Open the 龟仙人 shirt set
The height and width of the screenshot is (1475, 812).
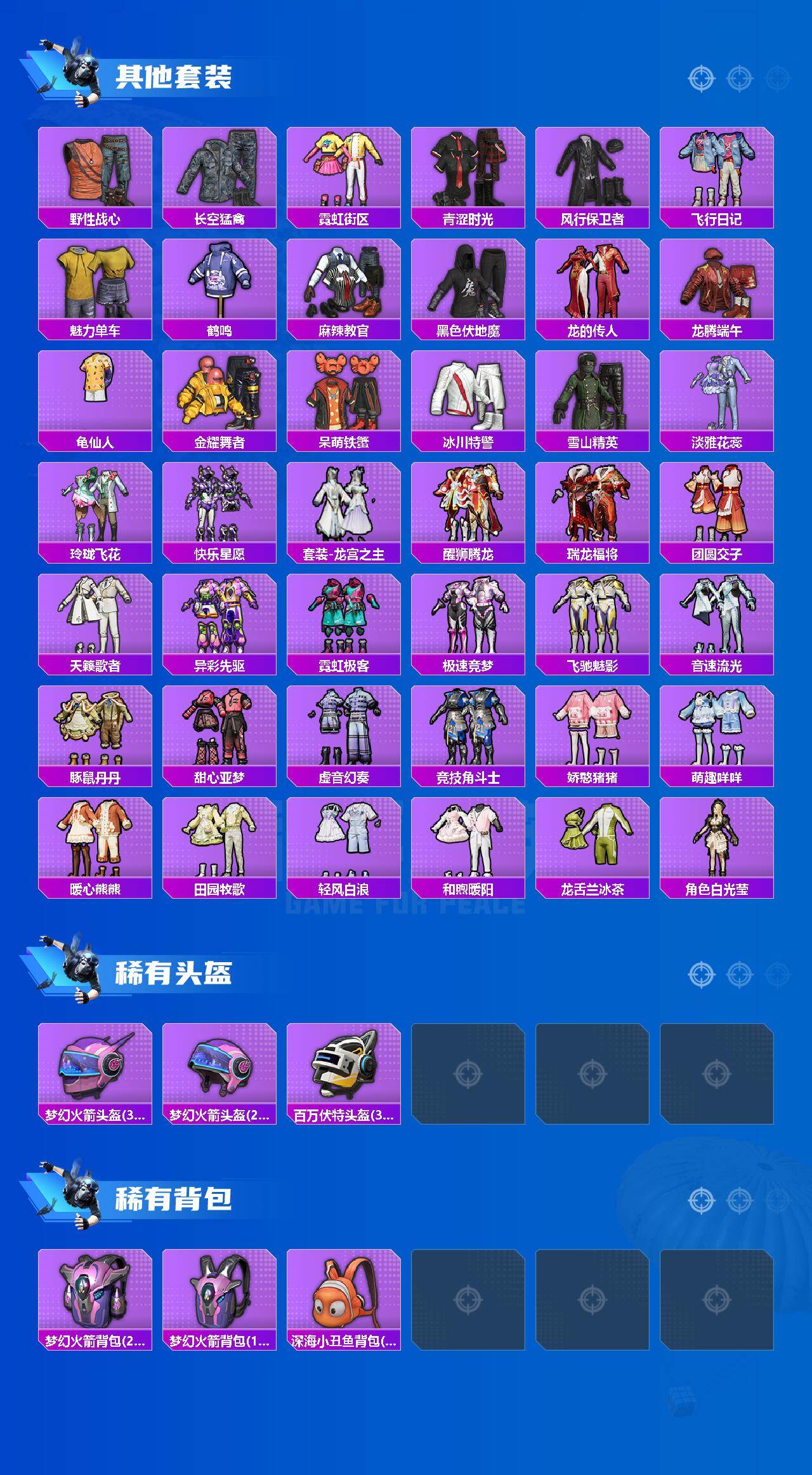(x=96, y=390)
